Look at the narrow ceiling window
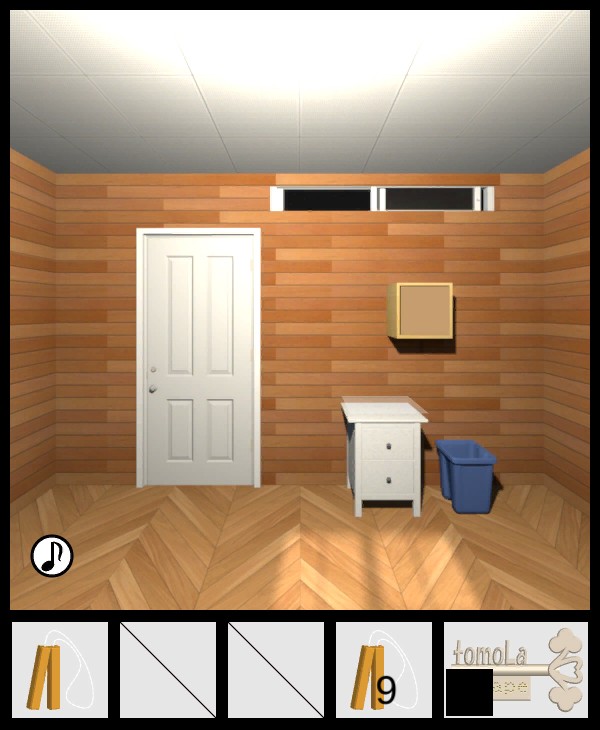 pyautogui.click(x=382, y=199)
